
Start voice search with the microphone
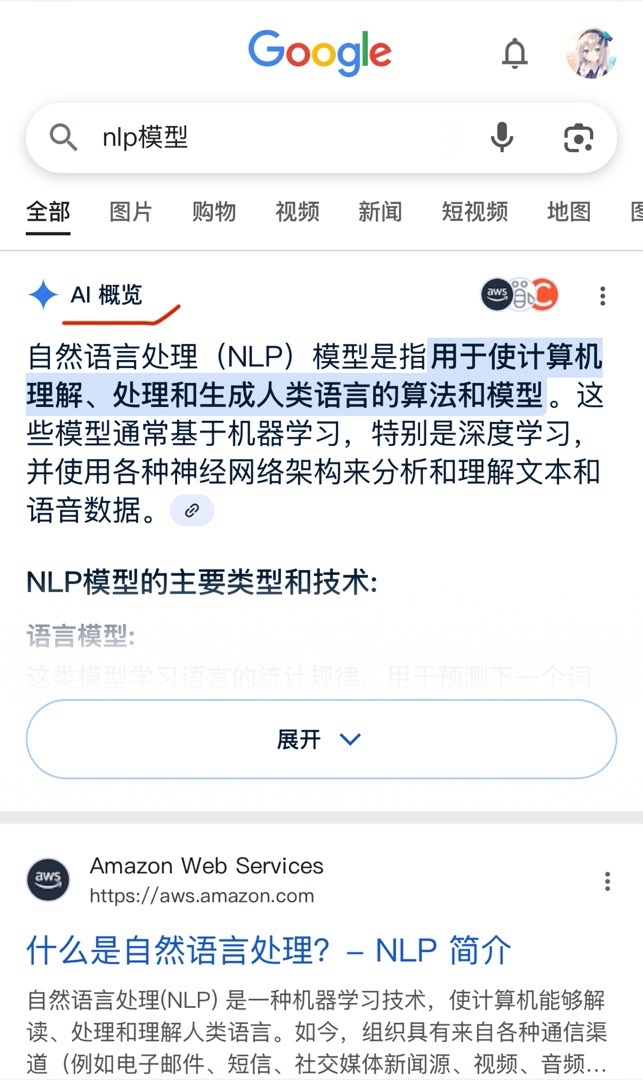coord(502,137)
